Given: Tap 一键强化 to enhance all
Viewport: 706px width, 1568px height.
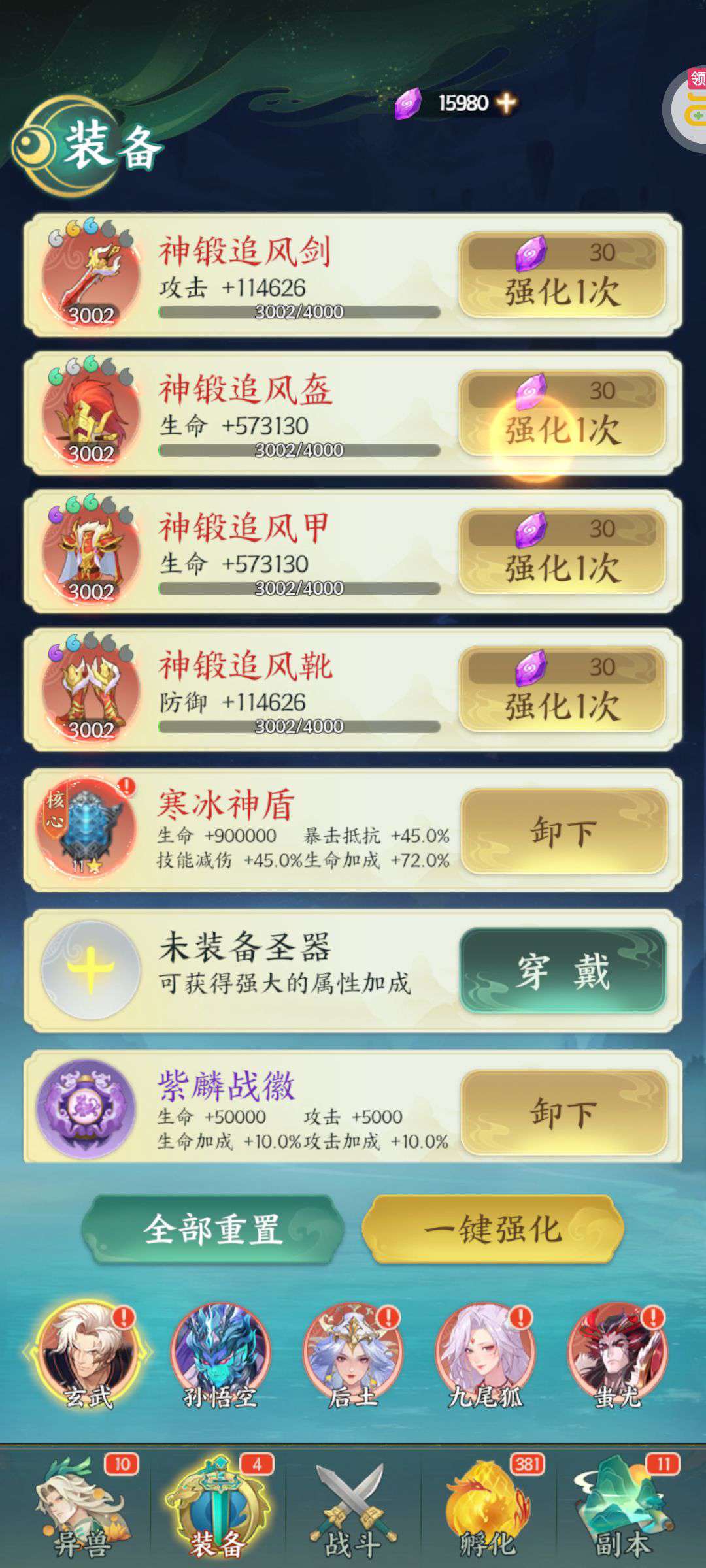Looking at the screenshot, I should click(x=493, y=1229).
